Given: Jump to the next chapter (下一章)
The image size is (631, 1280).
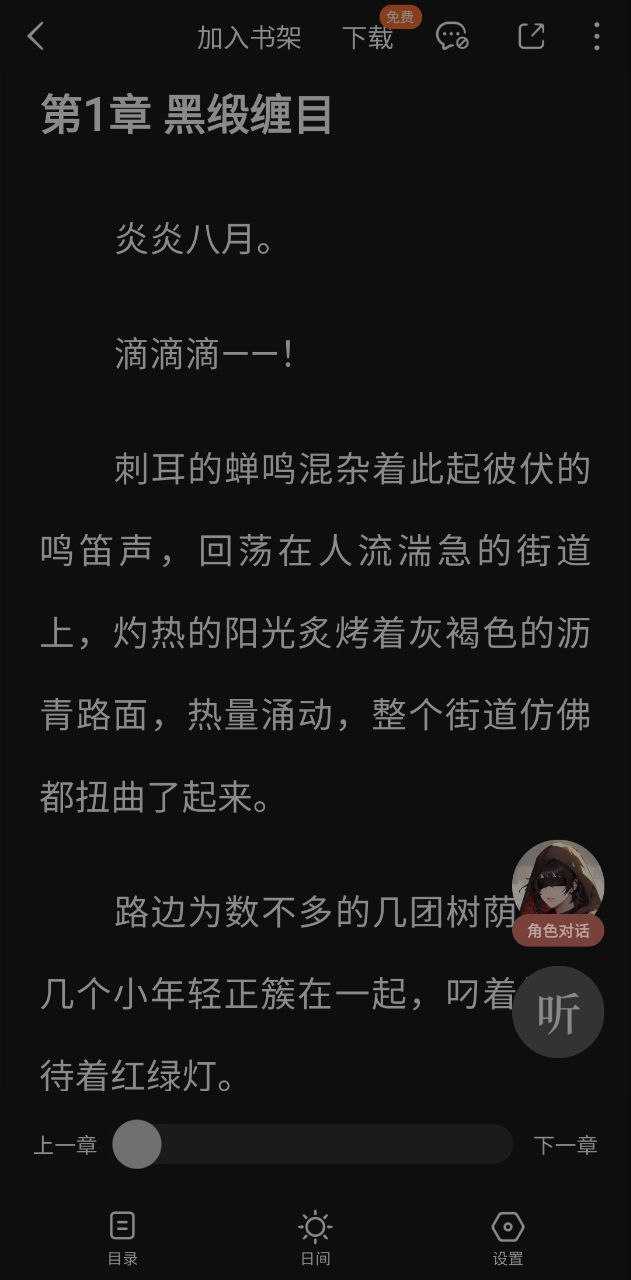Looking at the screenshot, I should 565,1146.
